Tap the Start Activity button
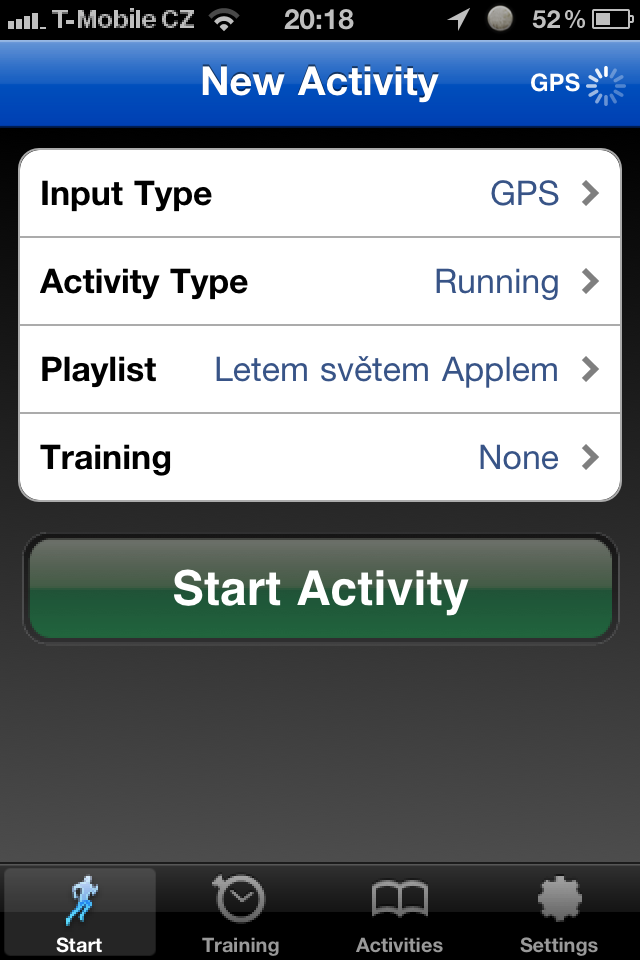640x960 pixels. [x=320, y=588]
